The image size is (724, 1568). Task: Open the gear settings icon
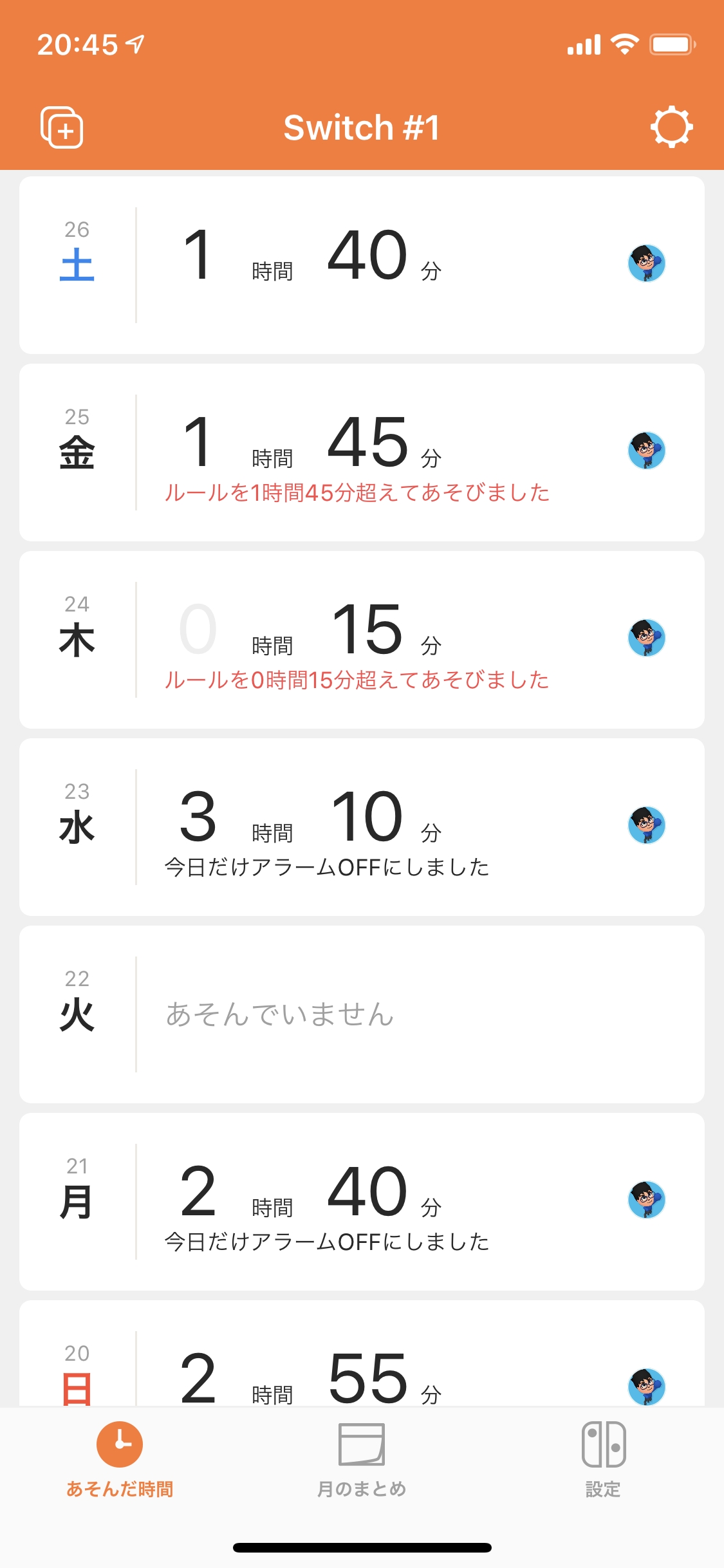tap(671, 127)
